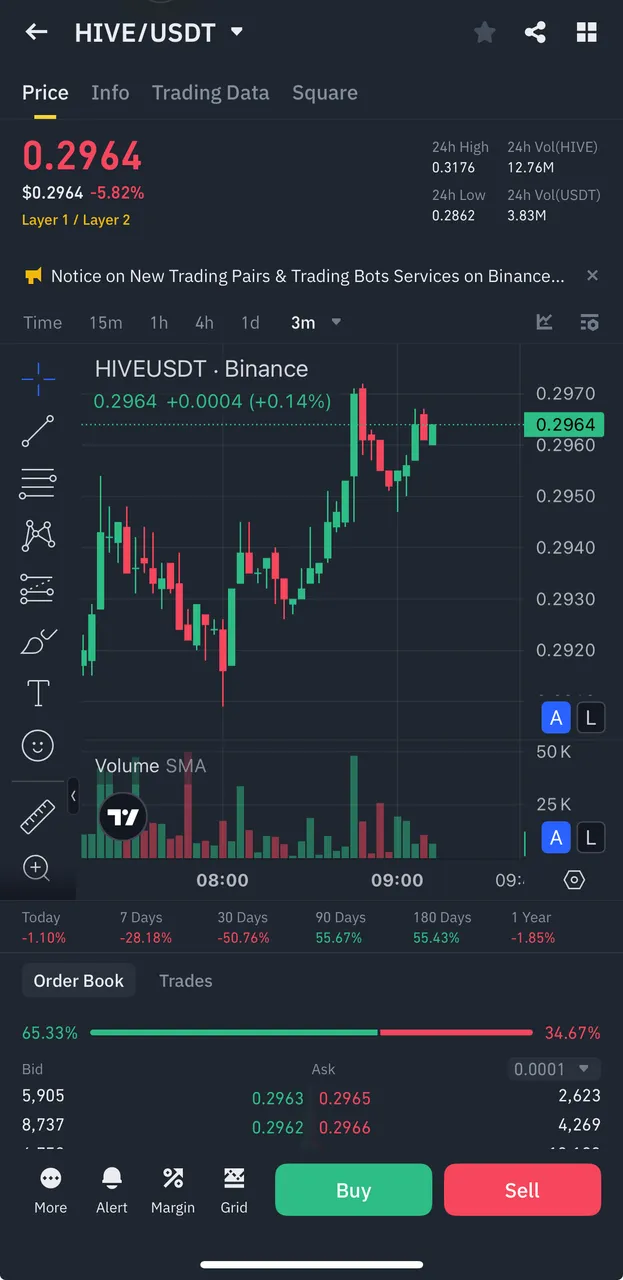Select the 1d chart interval

(250, 322)
